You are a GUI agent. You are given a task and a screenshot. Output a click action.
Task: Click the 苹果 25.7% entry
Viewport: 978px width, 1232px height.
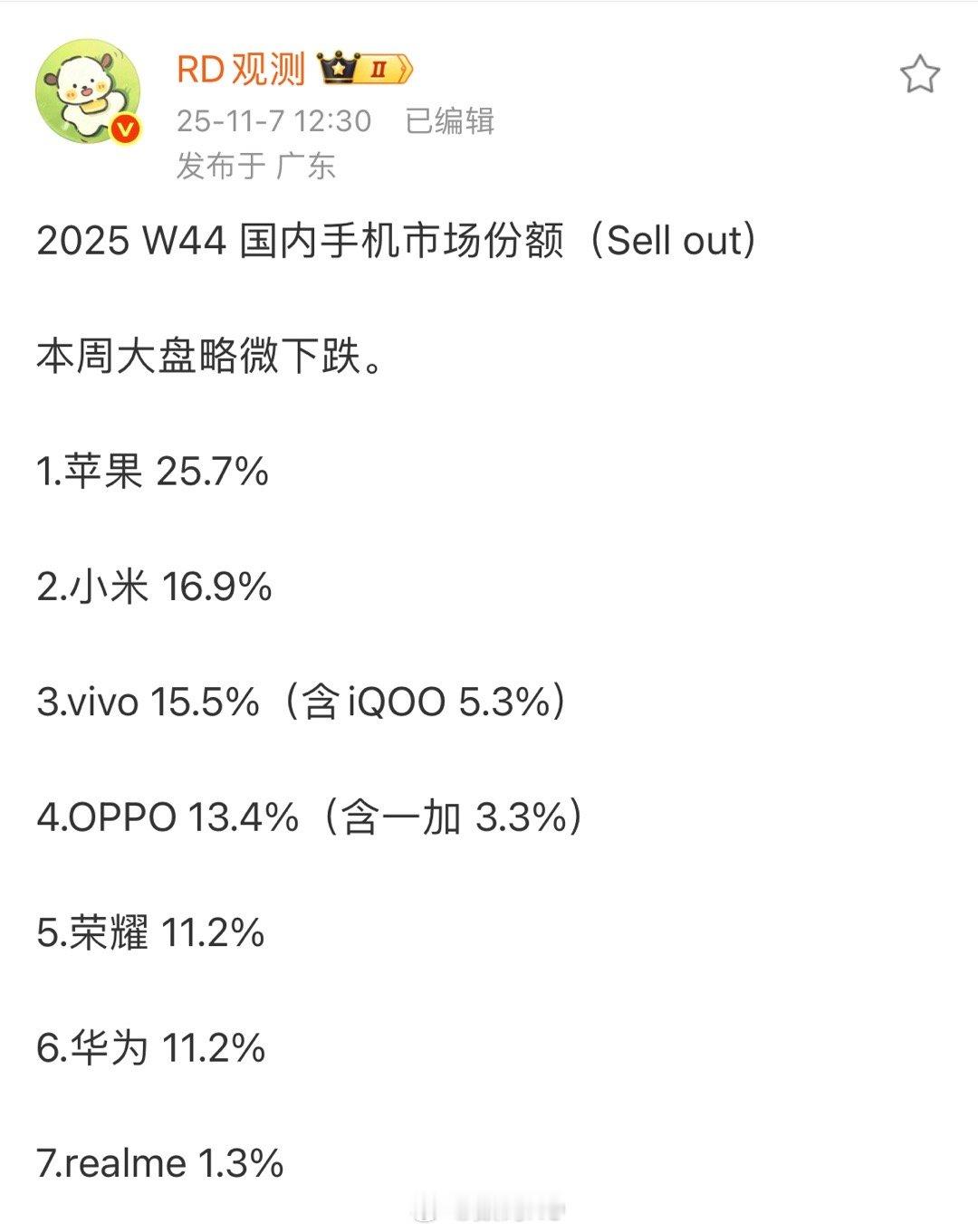[154, 470]
